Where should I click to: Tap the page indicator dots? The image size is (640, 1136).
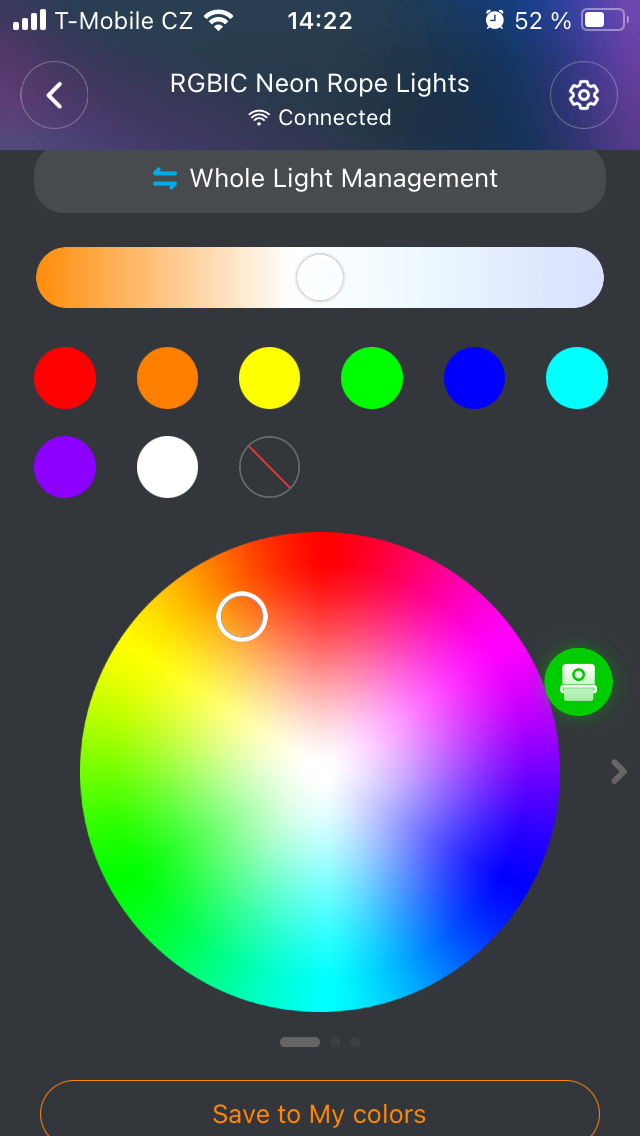click(x=320, y=1042)
